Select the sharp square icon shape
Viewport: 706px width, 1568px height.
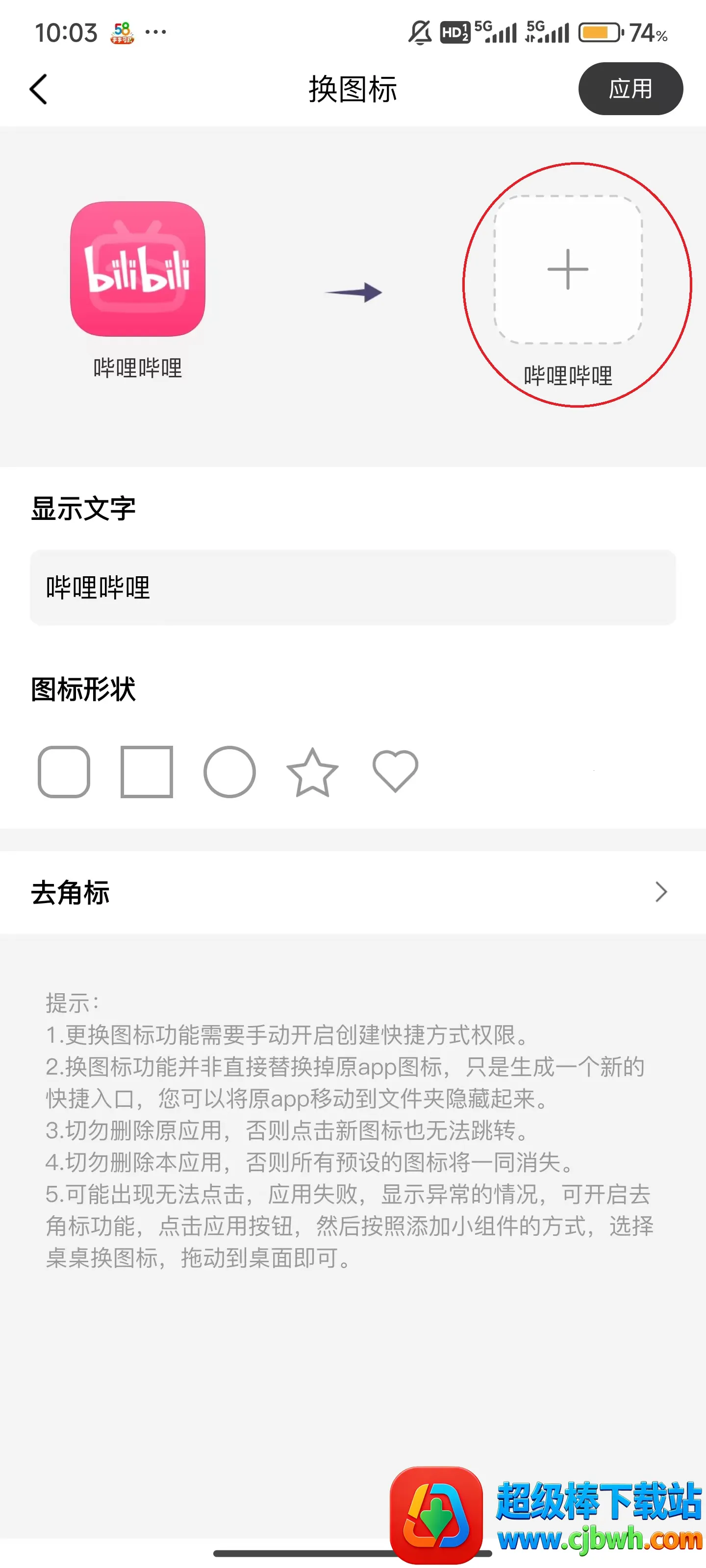pyautogui.click(x=147, y=771)
